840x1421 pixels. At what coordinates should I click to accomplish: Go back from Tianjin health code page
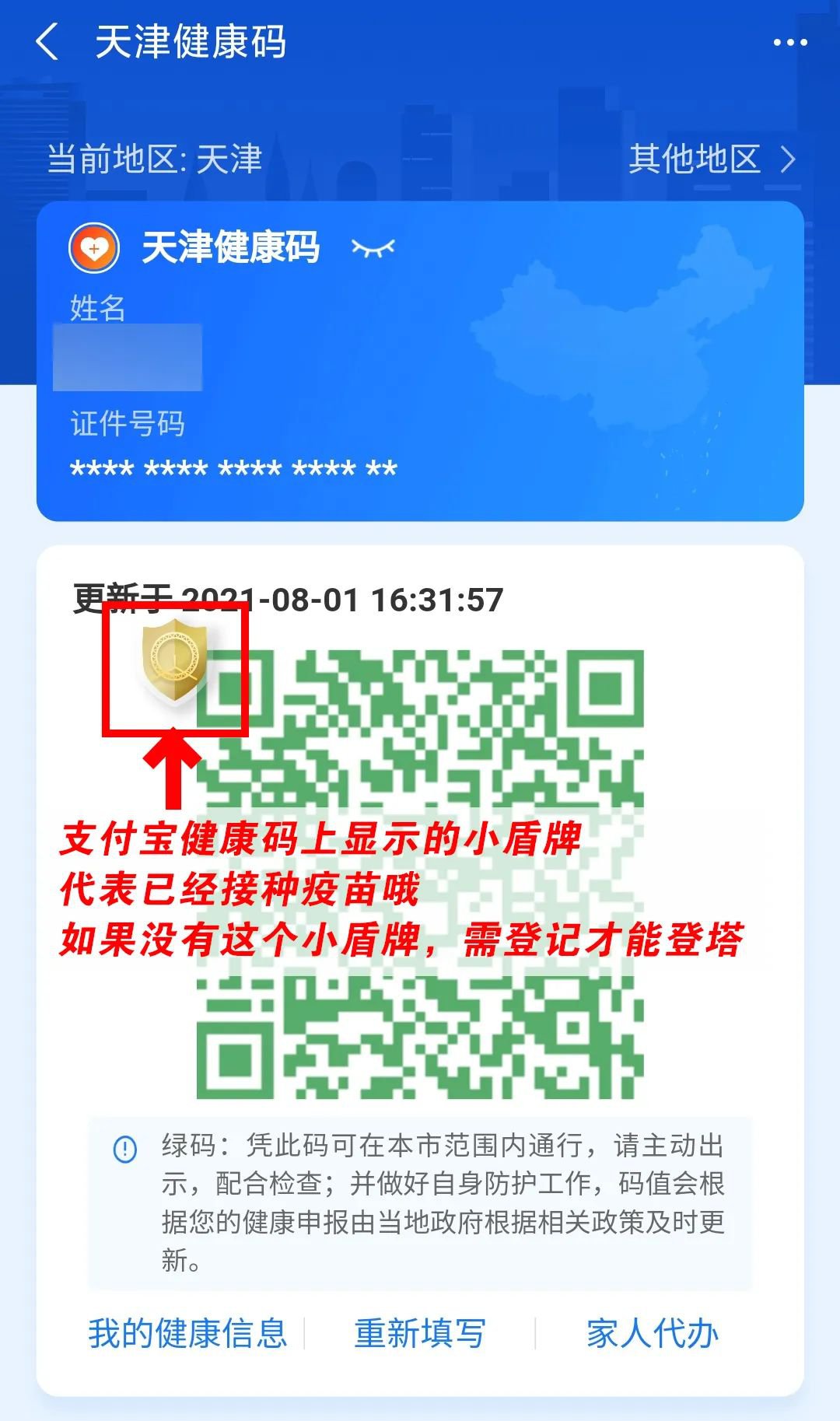48,42
